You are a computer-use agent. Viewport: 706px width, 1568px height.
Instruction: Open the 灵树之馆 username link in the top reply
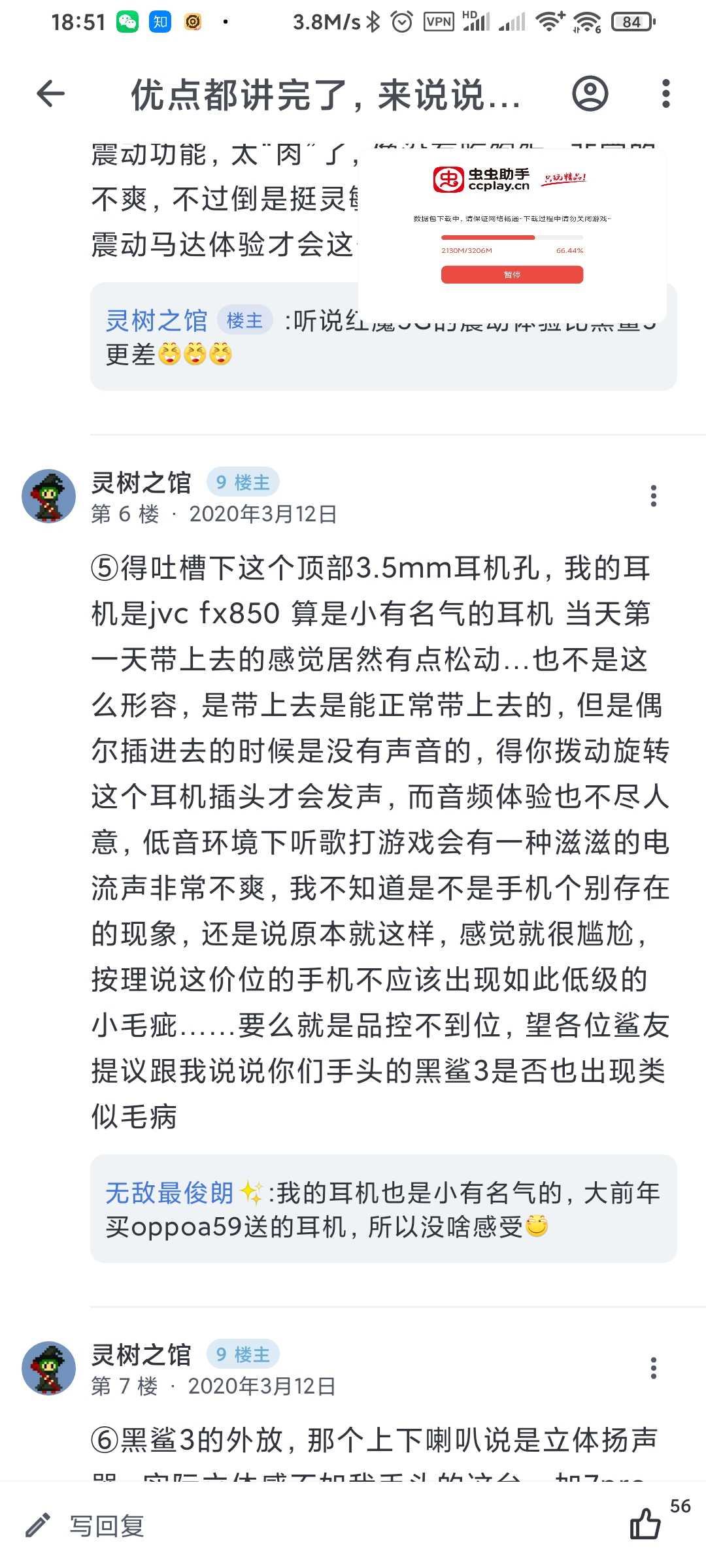pos(156,321)
